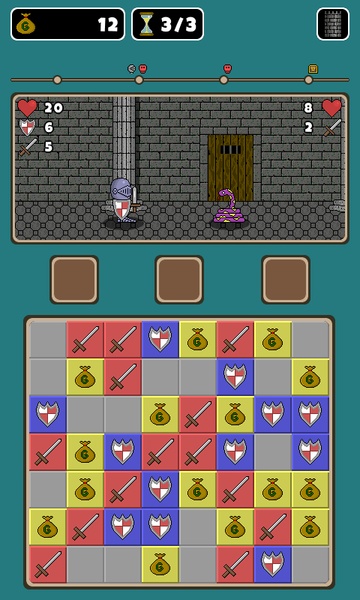Tap the only gold bag tile in the bottom board row

160,564
